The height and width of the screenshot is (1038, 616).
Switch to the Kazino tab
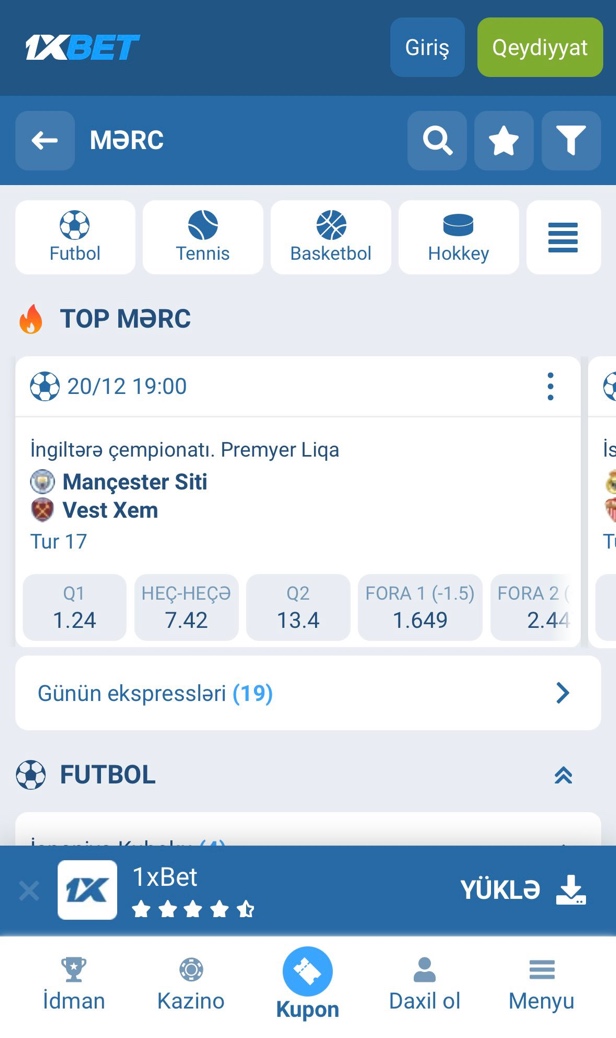click(191, 985)
